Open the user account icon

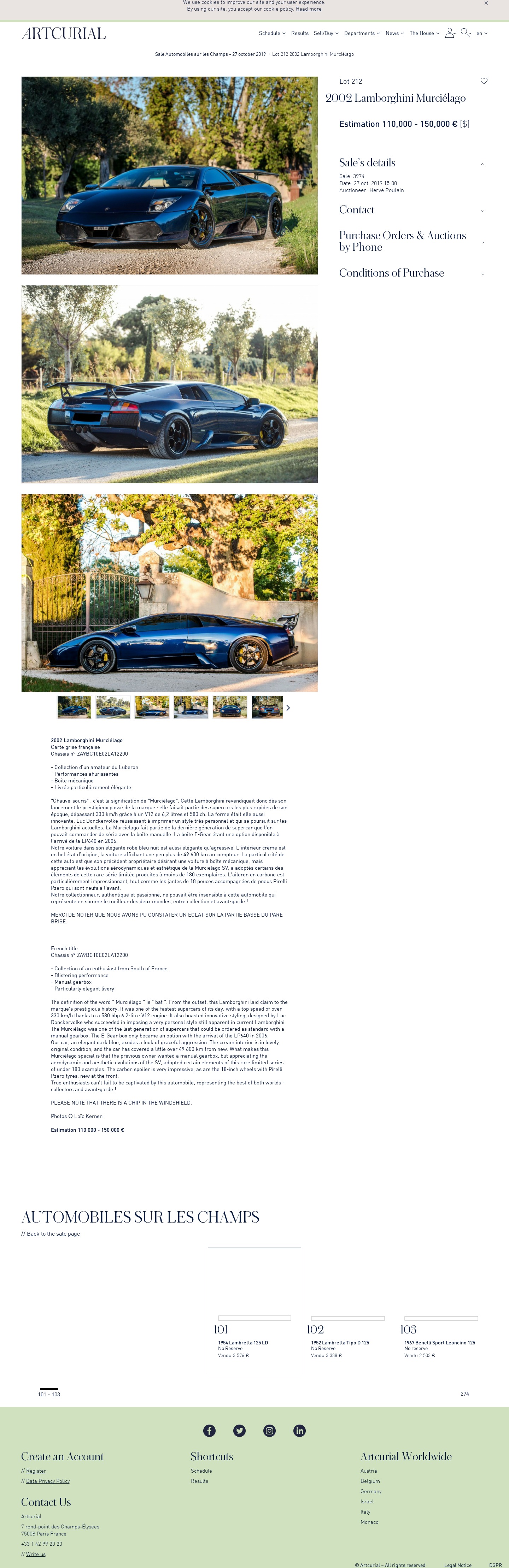449,33
